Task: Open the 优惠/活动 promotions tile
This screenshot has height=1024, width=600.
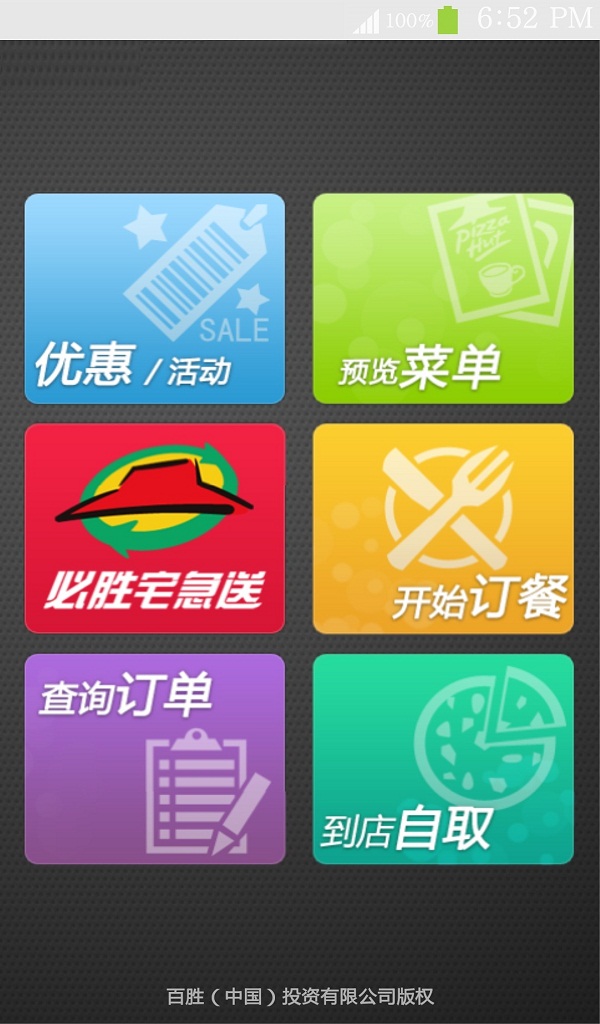Action: point(155,298)
